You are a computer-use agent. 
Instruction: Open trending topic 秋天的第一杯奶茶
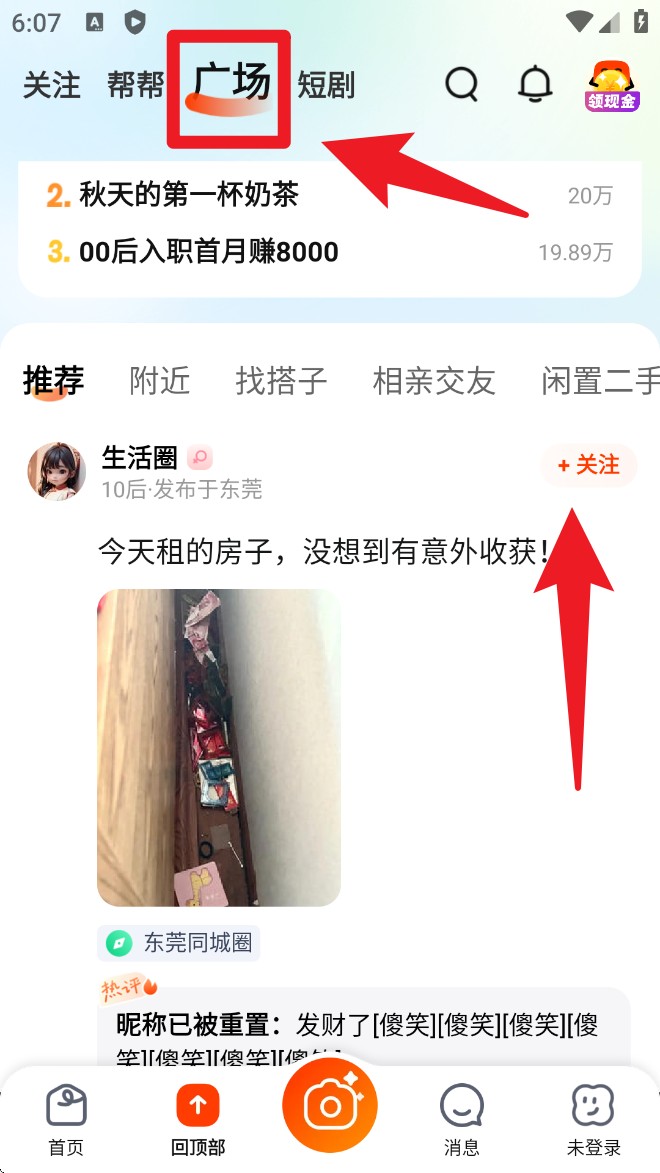(188, 194)
